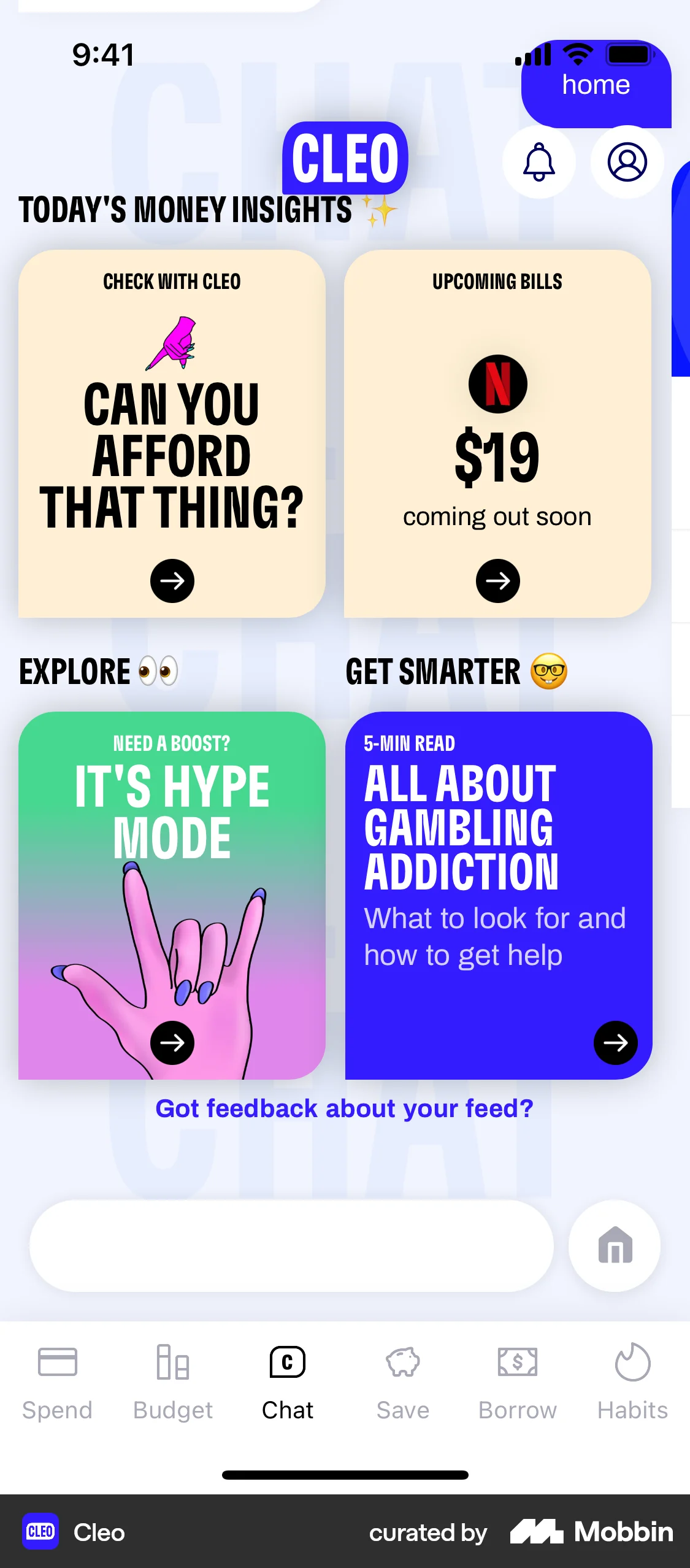690x1568 pixels.
Task: Open the notifications bell icon
Action: point(539,162)
